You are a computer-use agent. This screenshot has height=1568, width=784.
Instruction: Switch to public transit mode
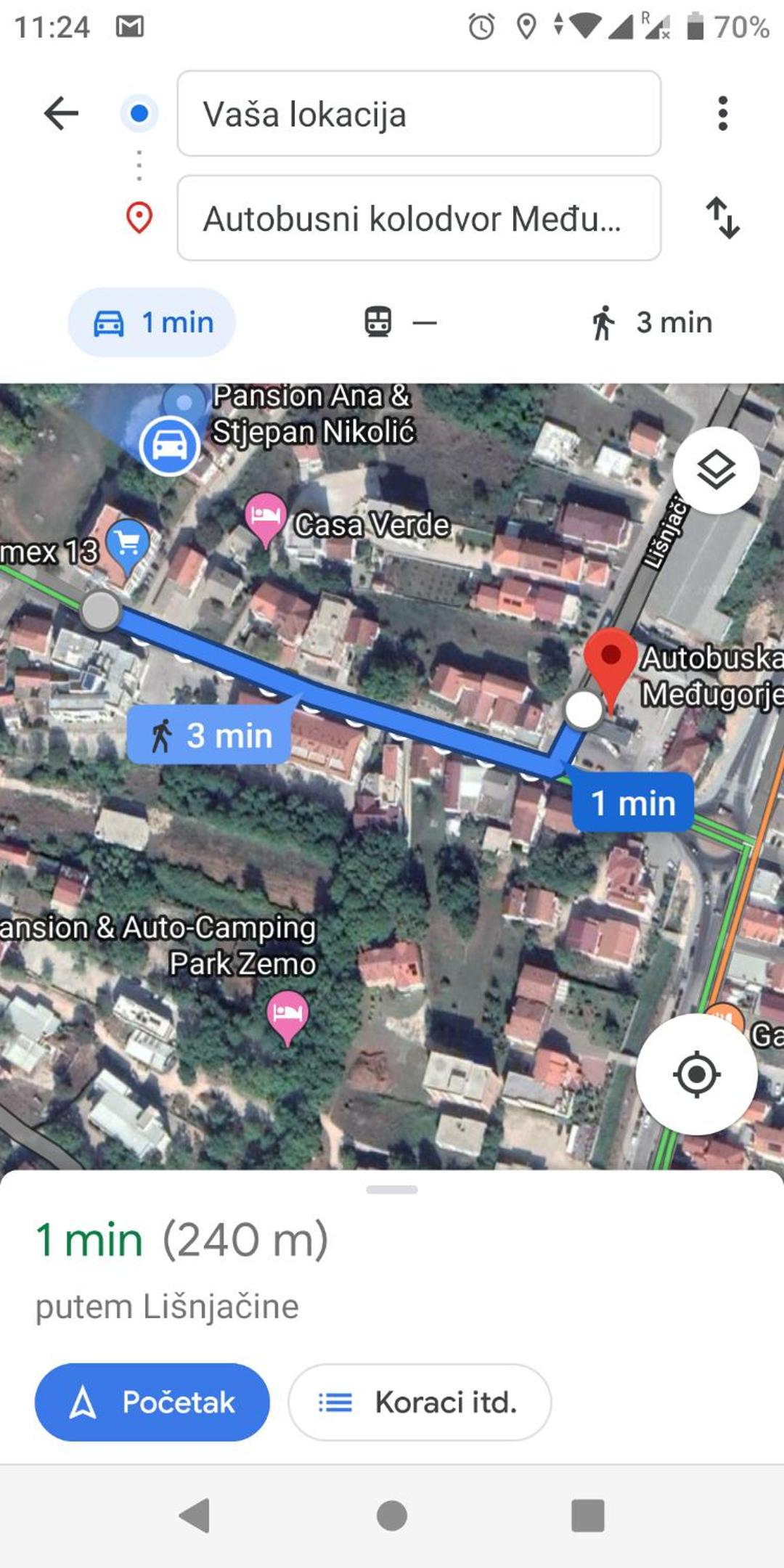pos(401,322)
